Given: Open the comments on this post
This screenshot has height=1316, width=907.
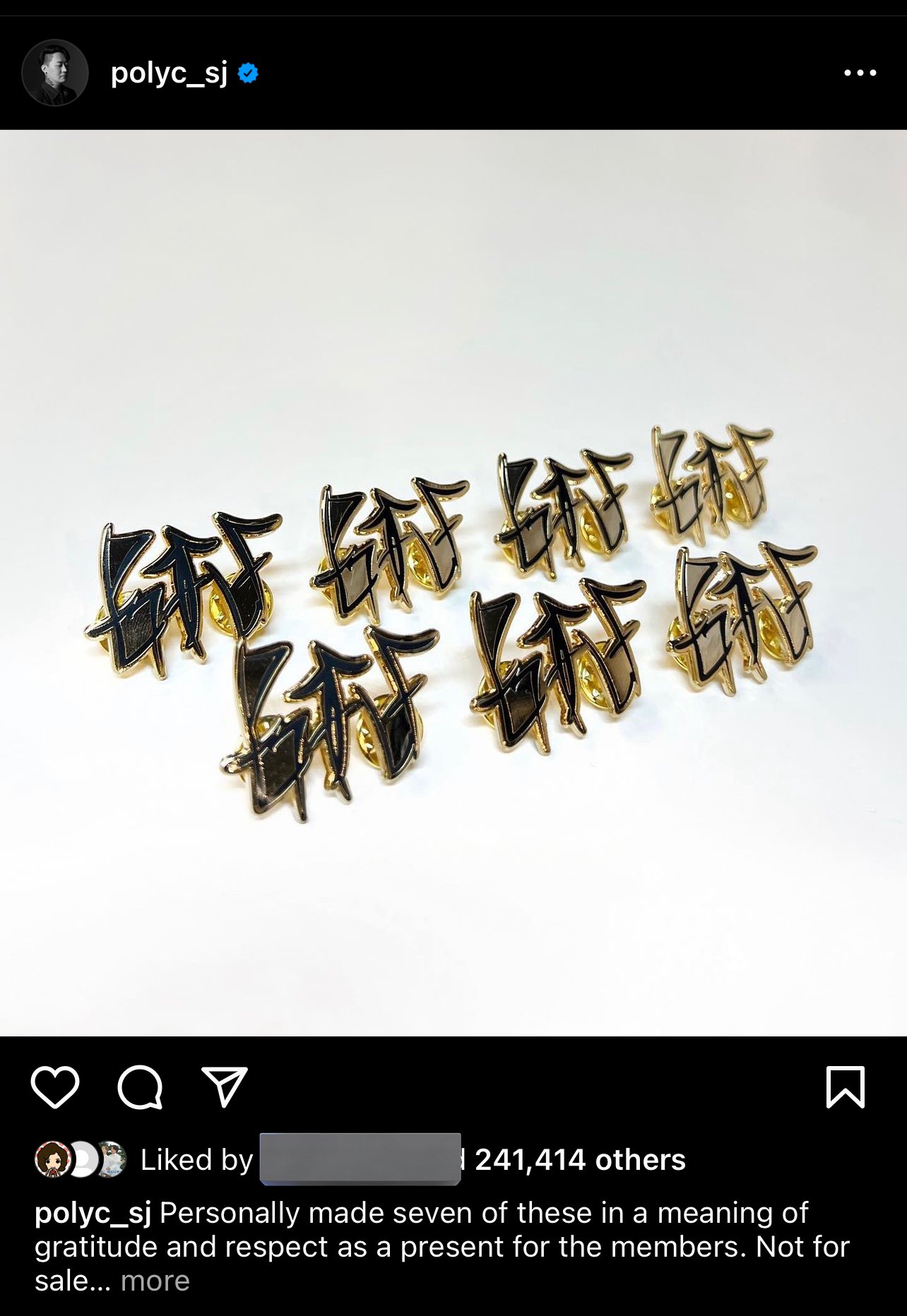Looking at the screenshot, I should (x=140, y=1087).
